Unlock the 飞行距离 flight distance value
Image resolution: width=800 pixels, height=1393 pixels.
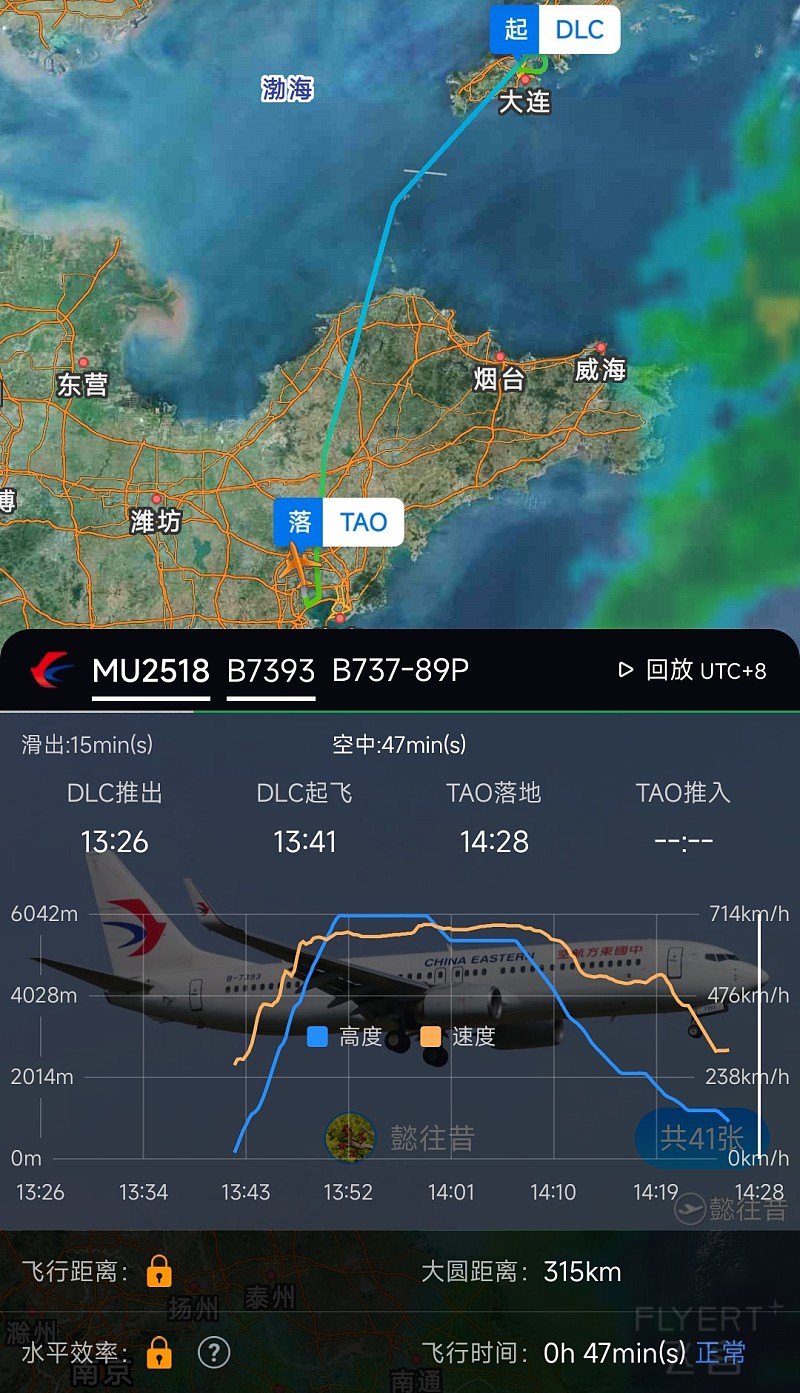coord(158,1272)
